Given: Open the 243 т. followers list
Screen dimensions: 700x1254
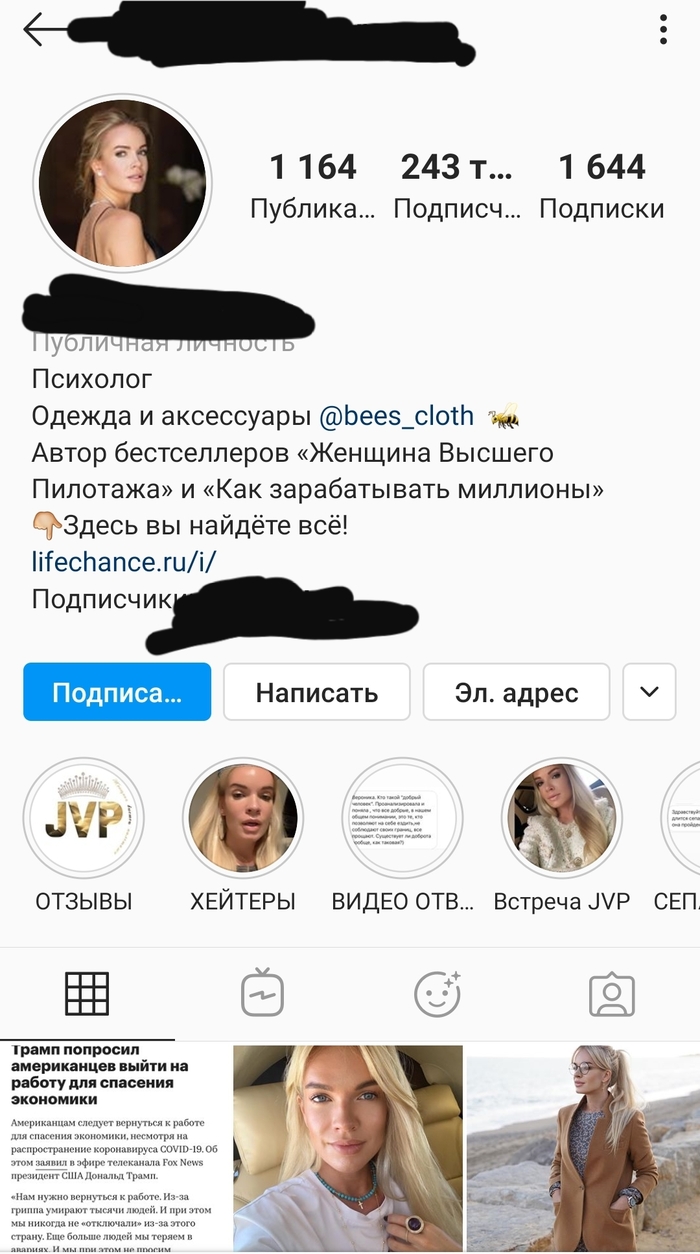Looking at the screenshot, I should click(457, 185).
